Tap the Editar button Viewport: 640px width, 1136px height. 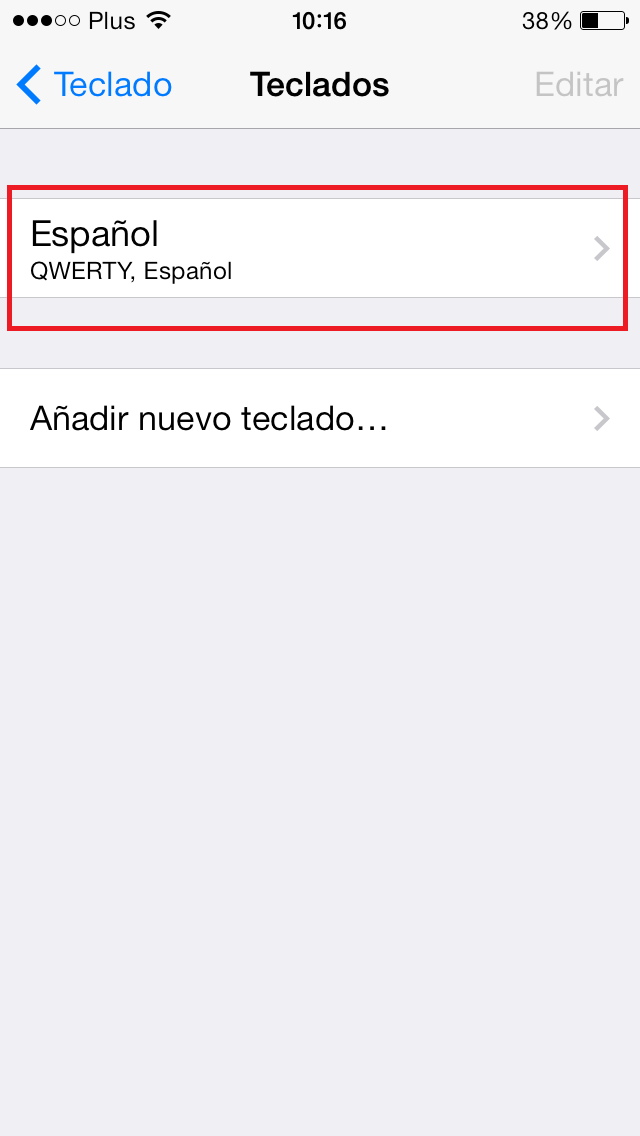click(578, 85)
